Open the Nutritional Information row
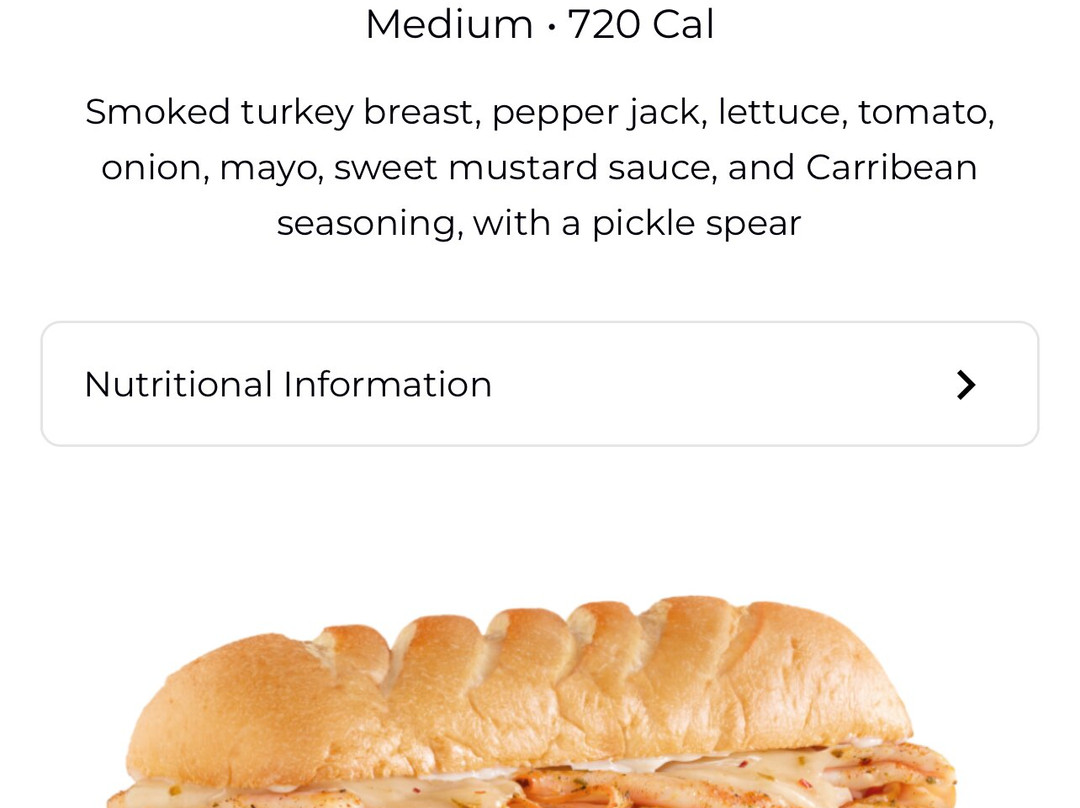The image size is (1080, 808). tap(539, 384)
